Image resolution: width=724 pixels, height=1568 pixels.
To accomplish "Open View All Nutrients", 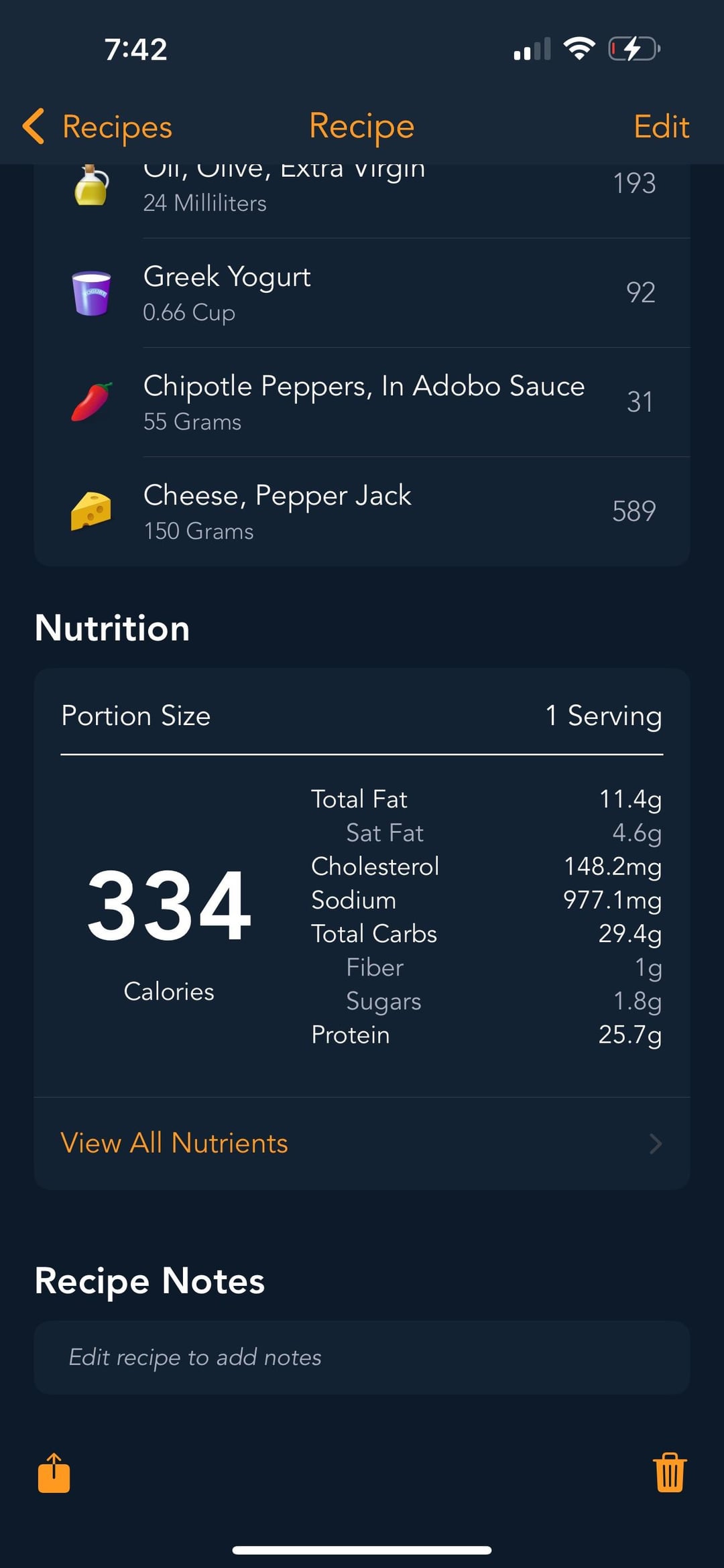I will [362, 1143].
